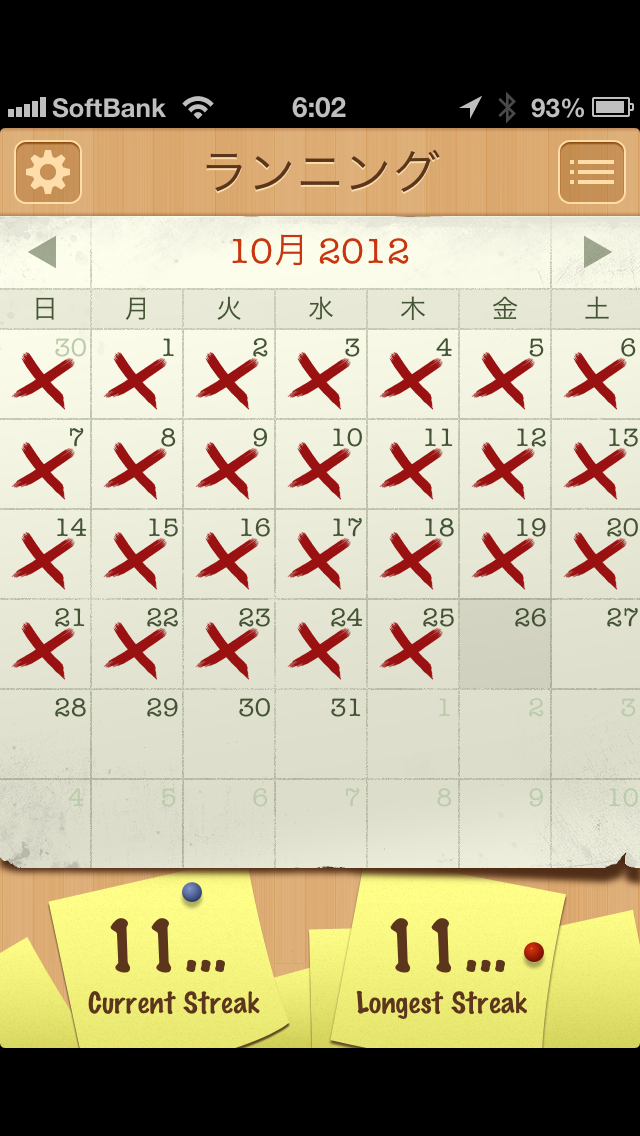Mark October 26 as done
Viewport: 640px width, 1136px height.
tap(505, 645)
